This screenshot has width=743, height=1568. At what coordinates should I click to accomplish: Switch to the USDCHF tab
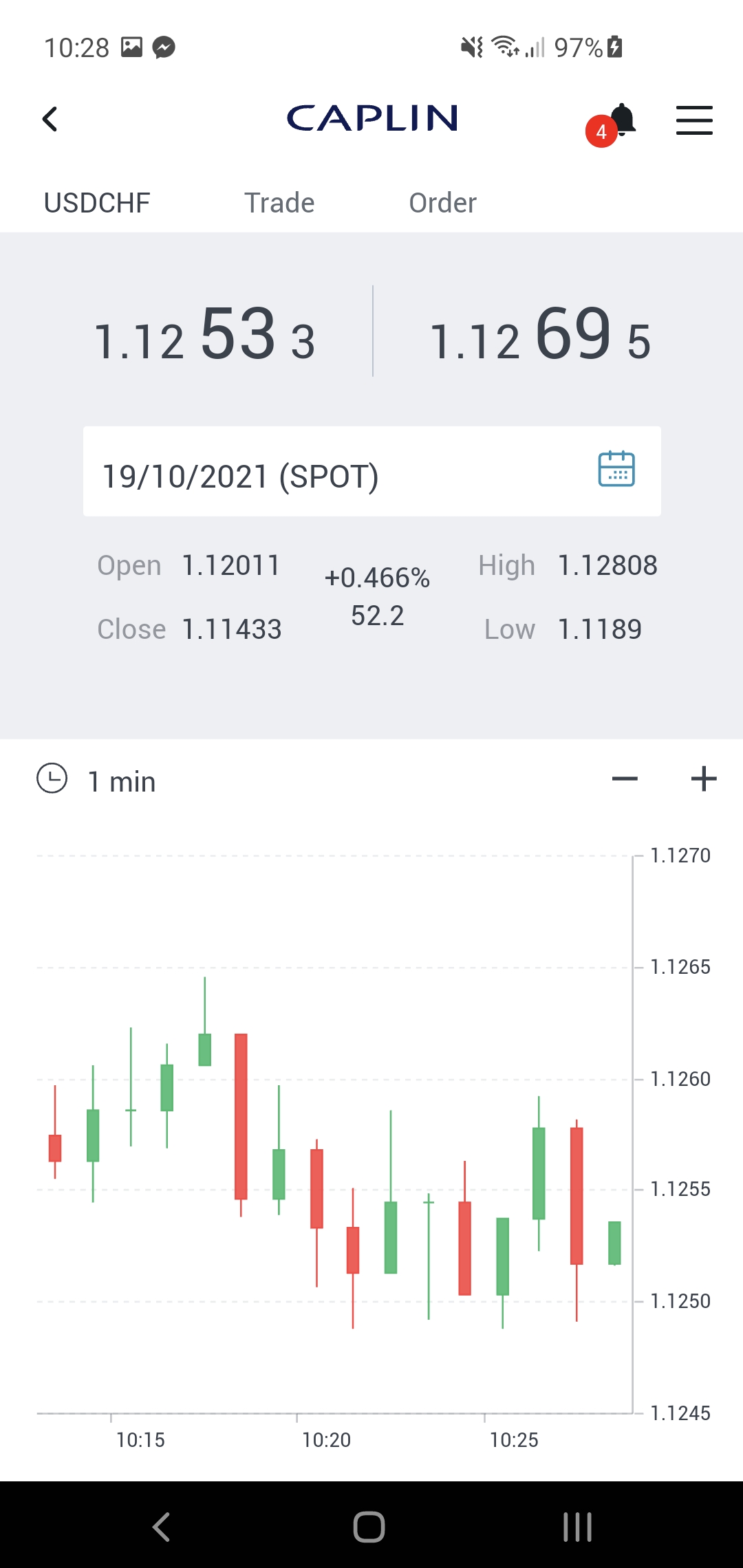97,204
